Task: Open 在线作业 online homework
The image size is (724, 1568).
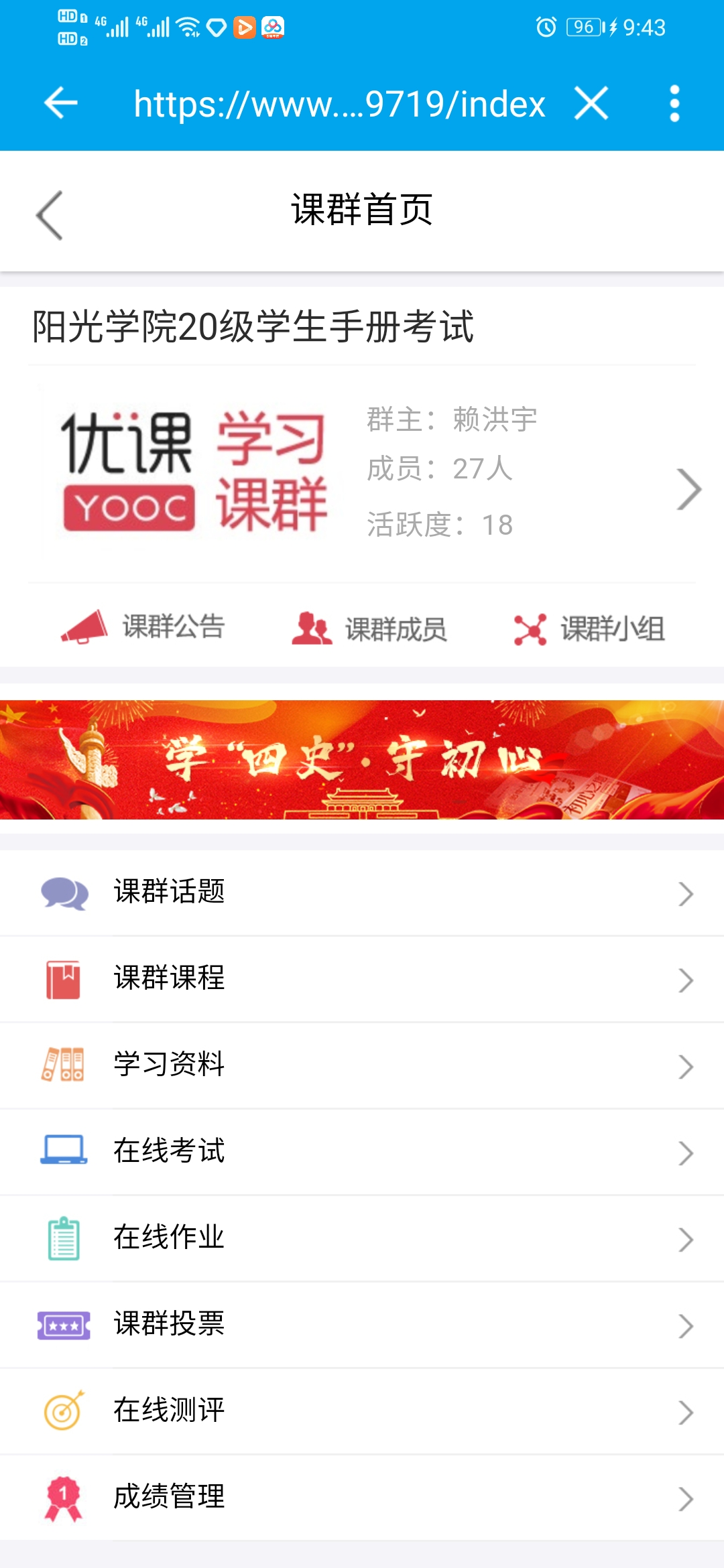Action: 362,1238
